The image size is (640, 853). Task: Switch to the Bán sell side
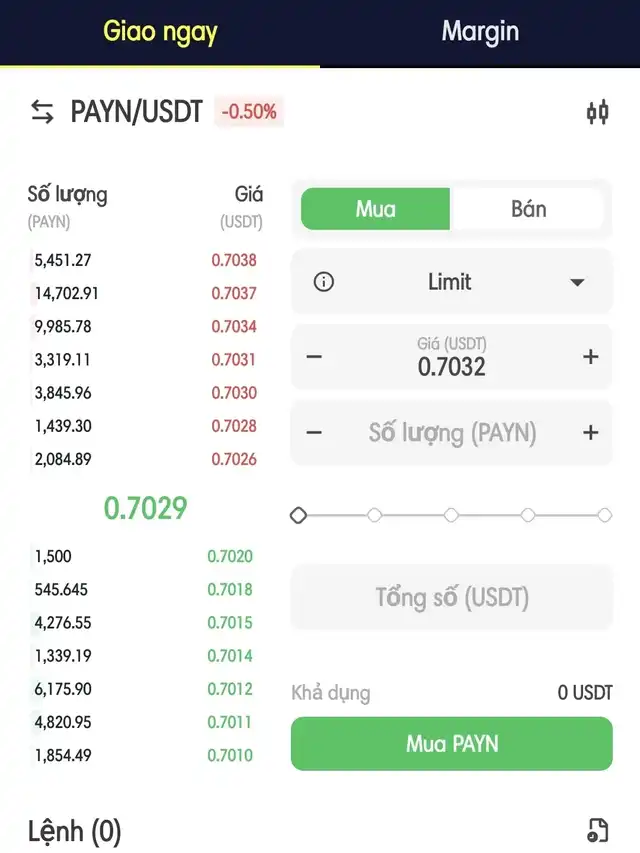pyautogui.click(x=528, y=209)
